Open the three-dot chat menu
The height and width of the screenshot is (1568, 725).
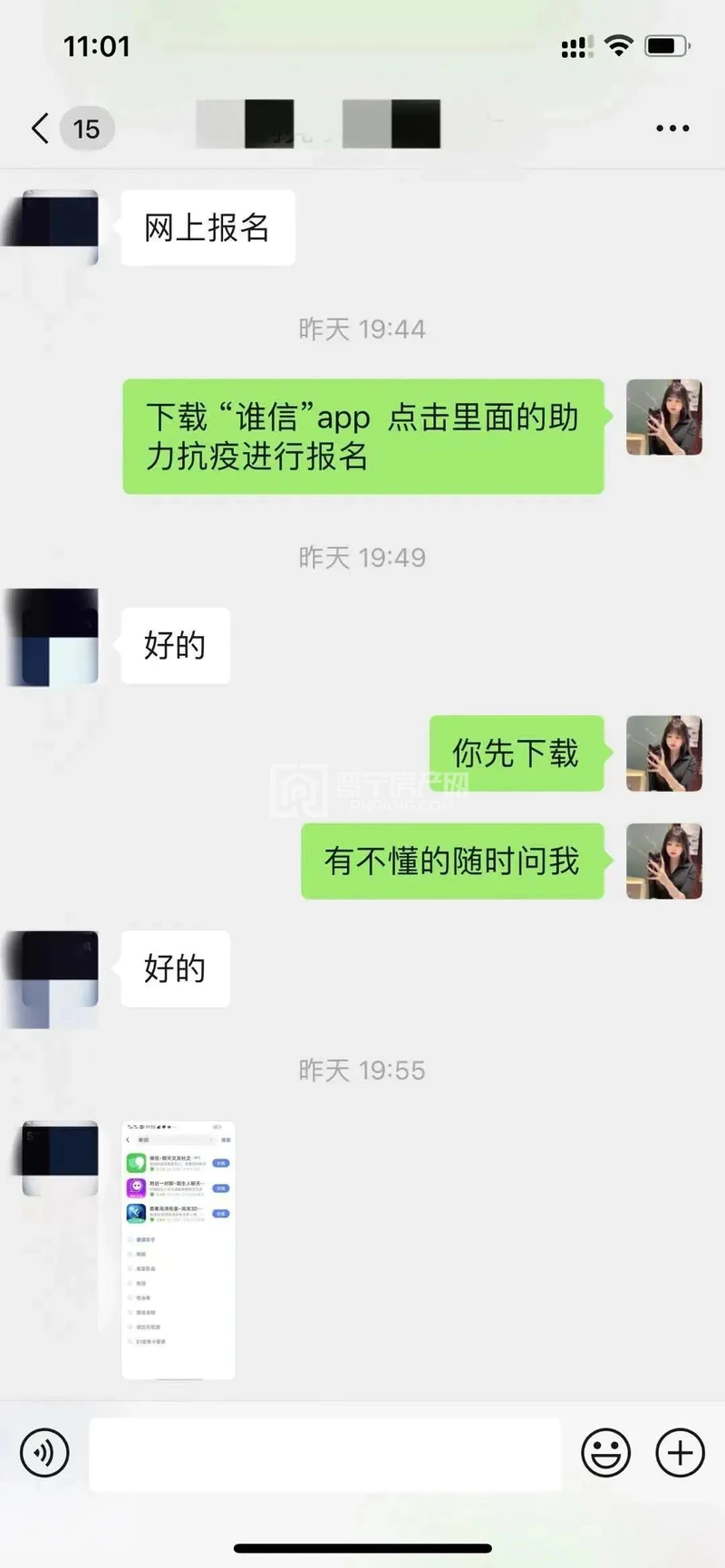pyautogui.click(x=672, y=129)
